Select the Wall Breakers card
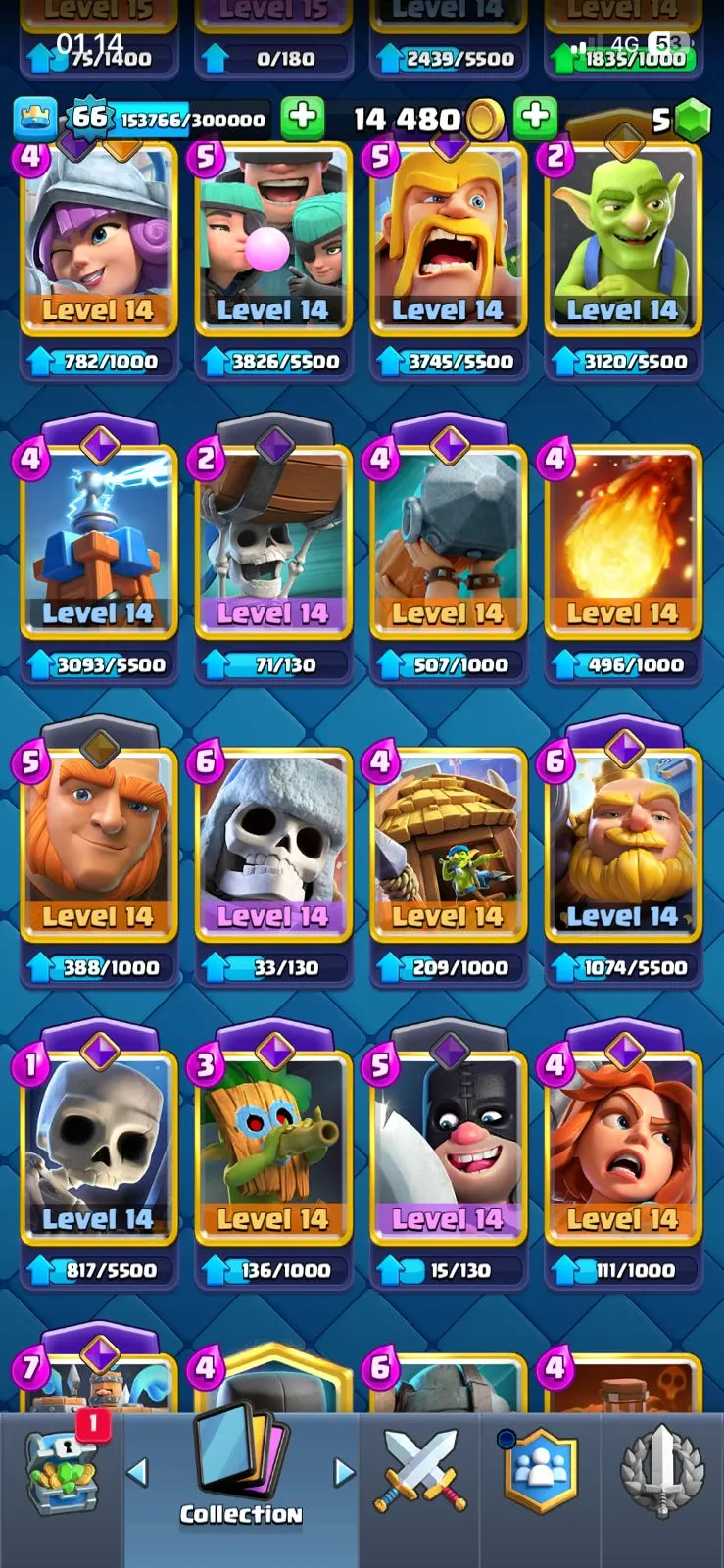724x1568 pixels. pyautogui.click(x=273, y=544)
